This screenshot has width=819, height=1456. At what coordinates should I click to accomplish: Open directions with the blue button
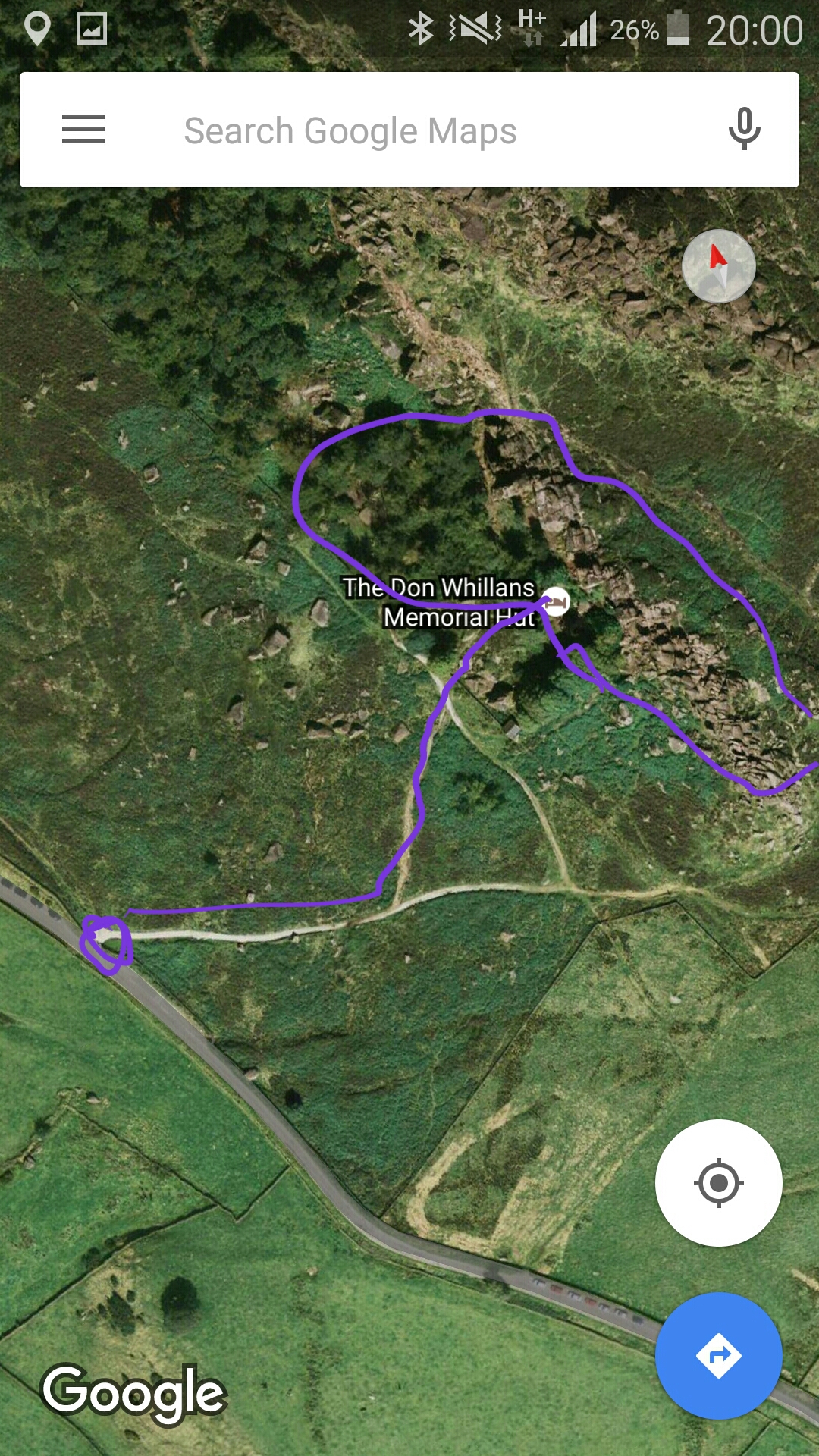click(x=718, y=1355)
